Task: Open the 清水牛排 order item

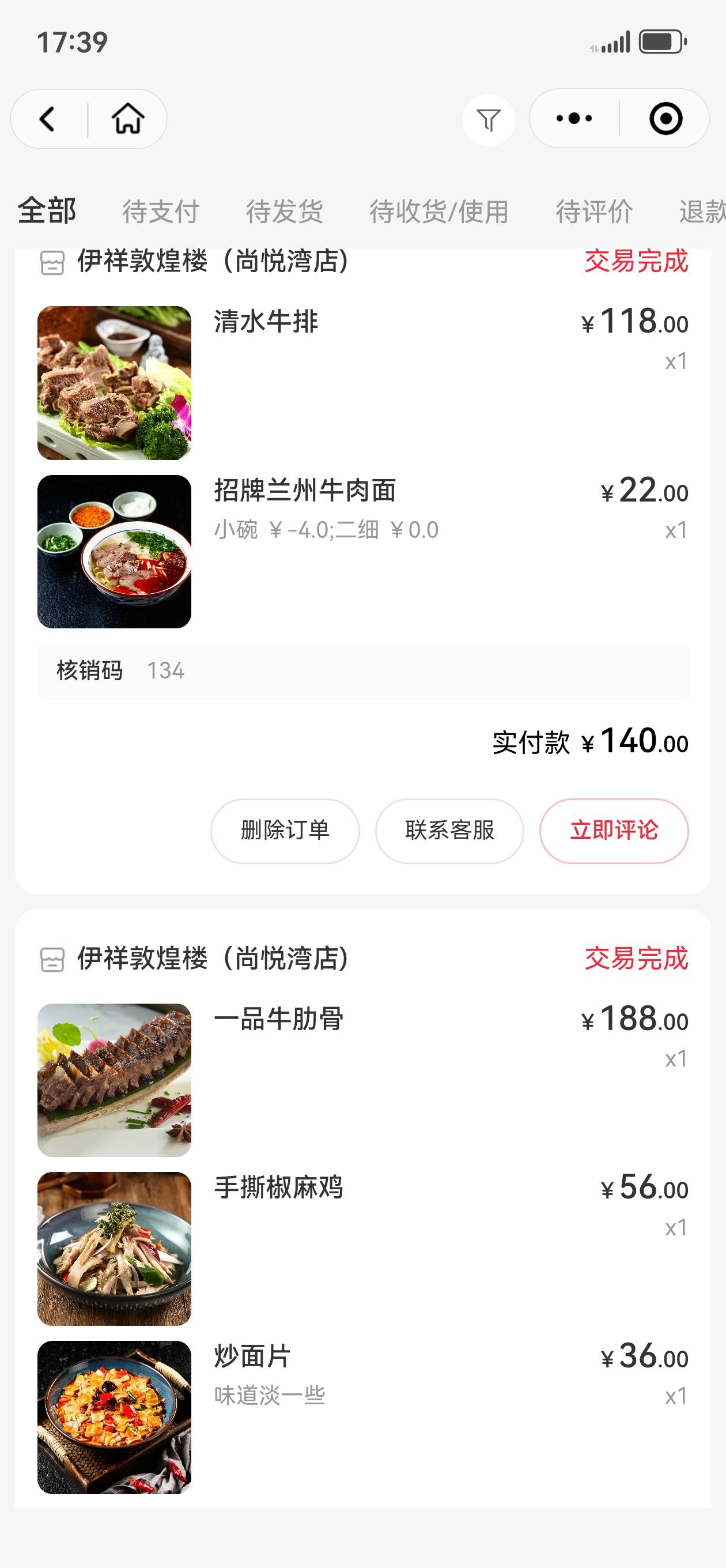Action: click(362, 383)
